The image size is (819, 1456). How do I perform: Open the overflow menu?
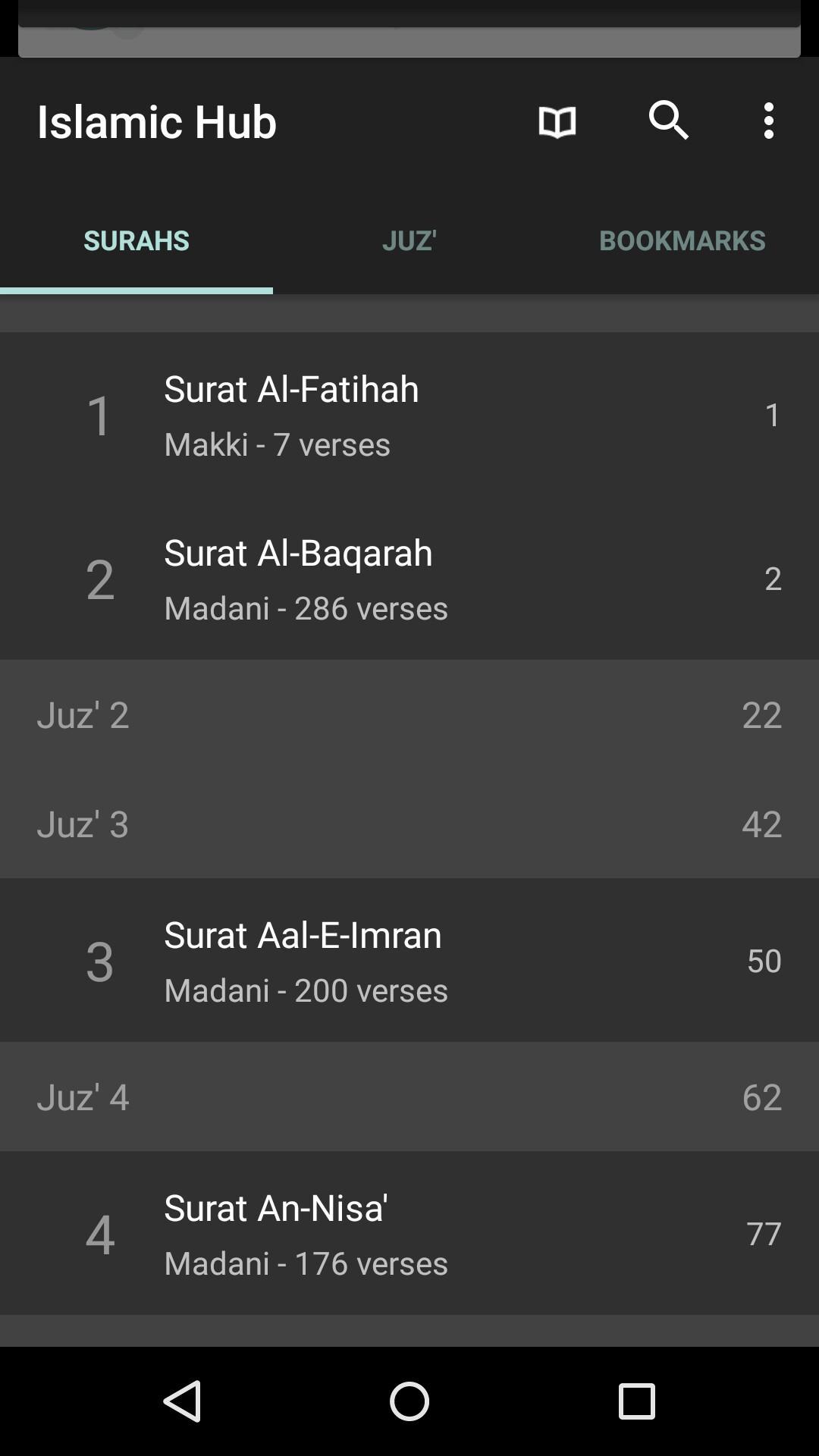769,121
